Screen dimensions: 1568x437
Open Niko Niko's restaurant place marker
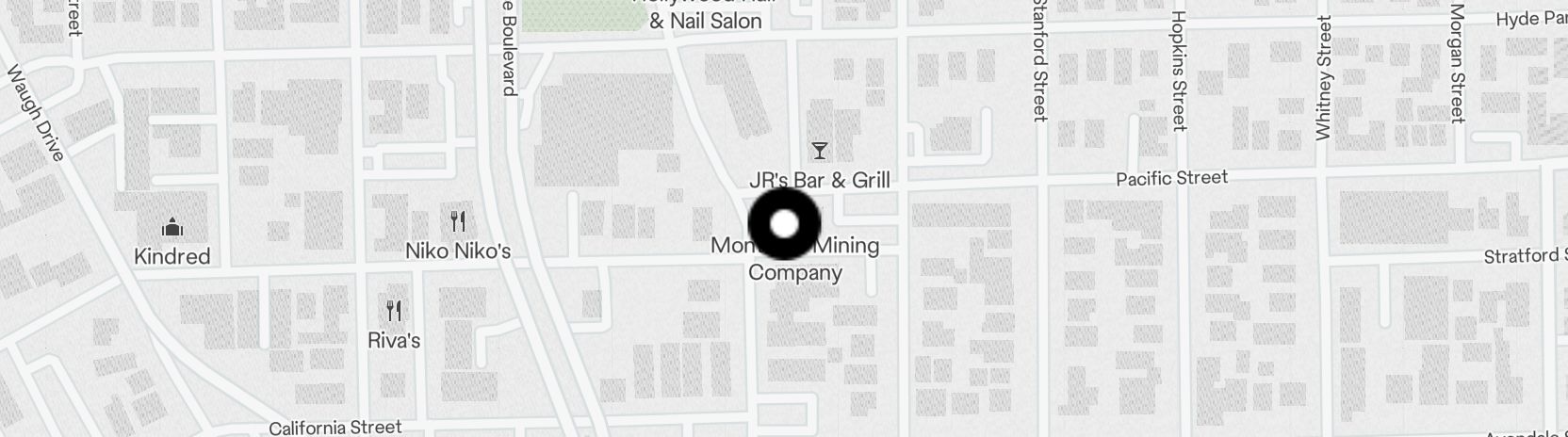458,222
